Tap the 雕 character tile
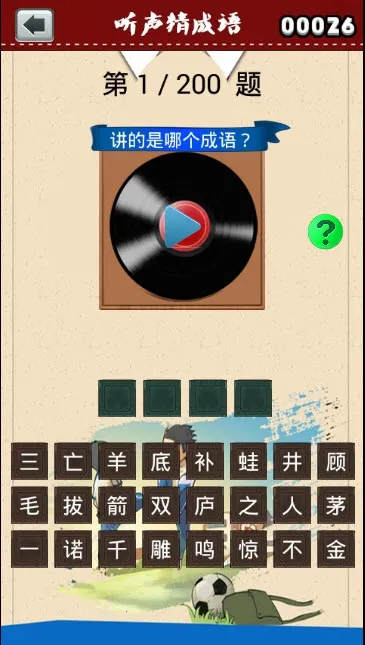This screenshot has height=645, width=365. [x=161, y=549]
